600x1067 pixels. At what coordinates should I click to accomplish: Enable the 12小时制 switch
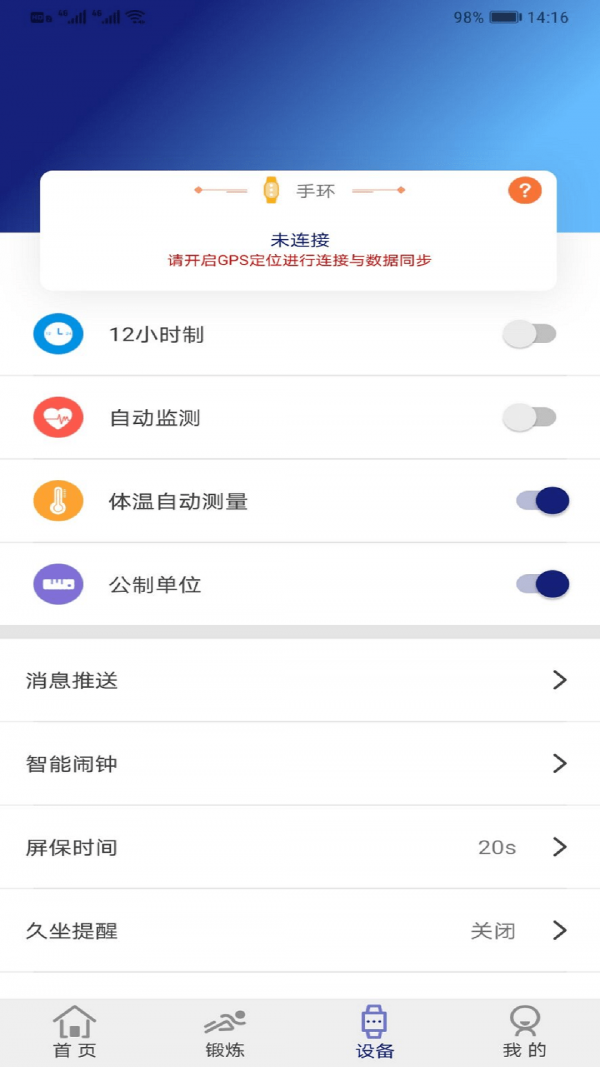529,334
